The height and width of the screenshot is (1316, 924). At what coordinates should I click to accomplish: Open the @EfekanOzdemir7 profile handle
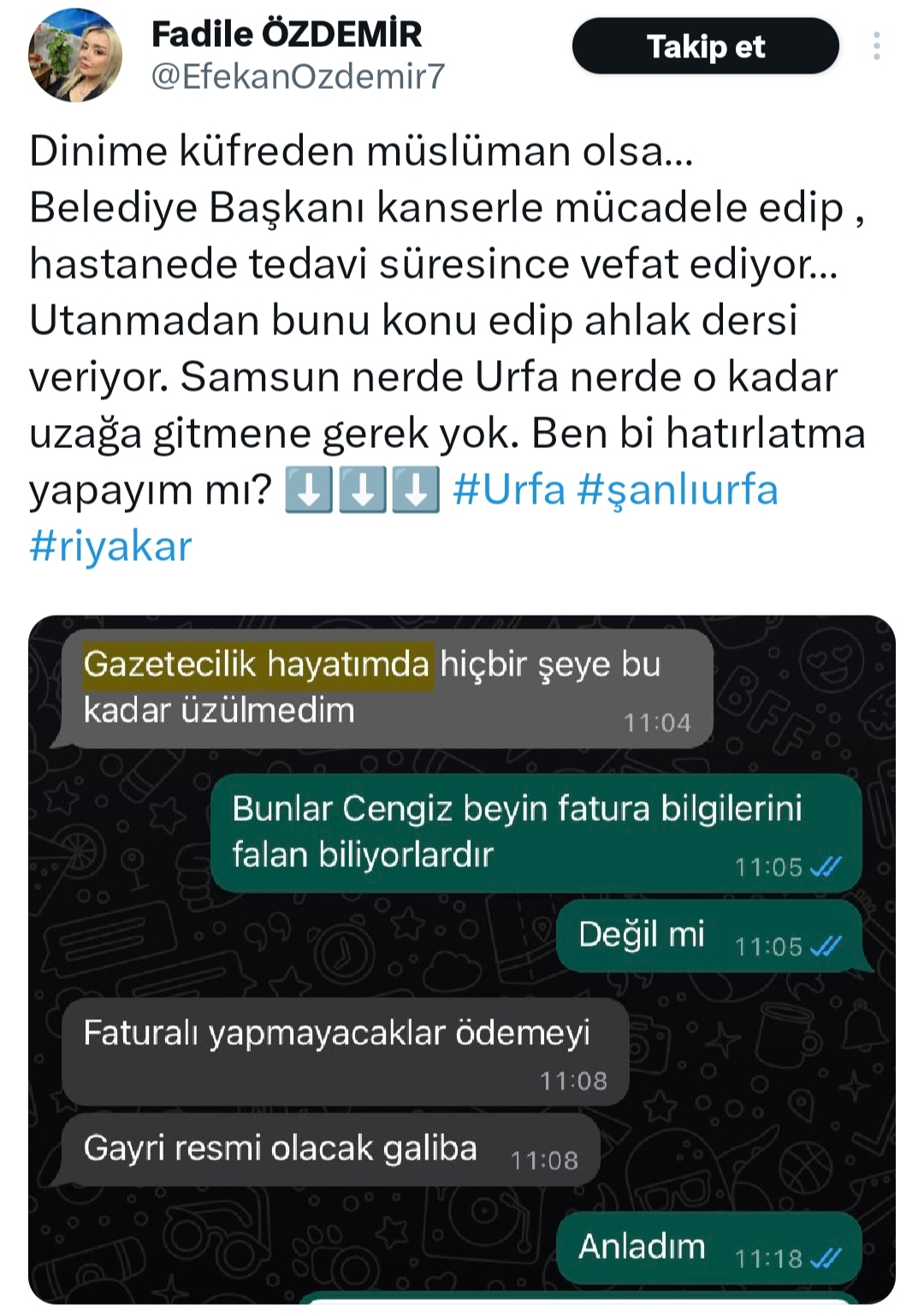point(298,77)
